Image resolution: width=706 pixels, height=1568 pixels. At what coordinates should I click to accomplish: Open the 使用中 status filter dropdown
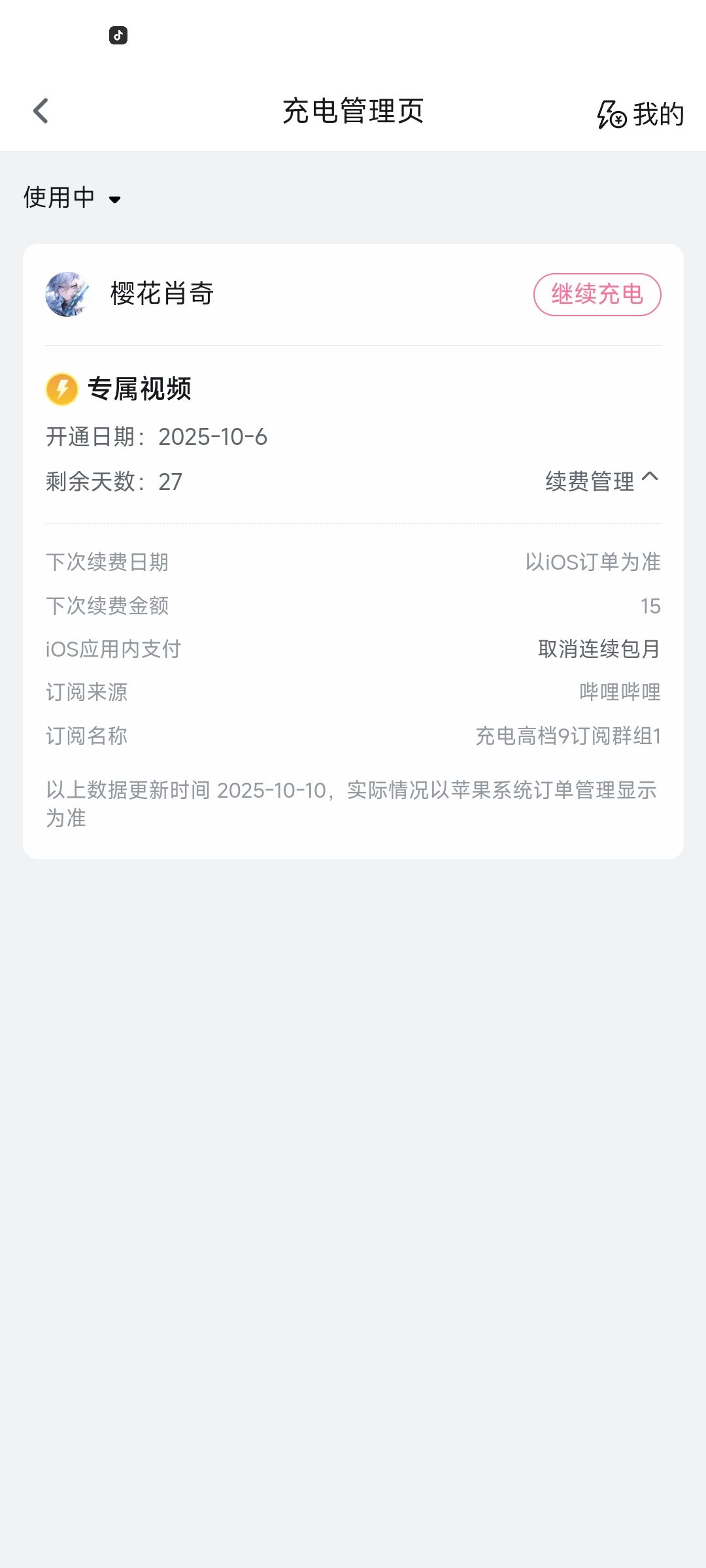point(73,197)
